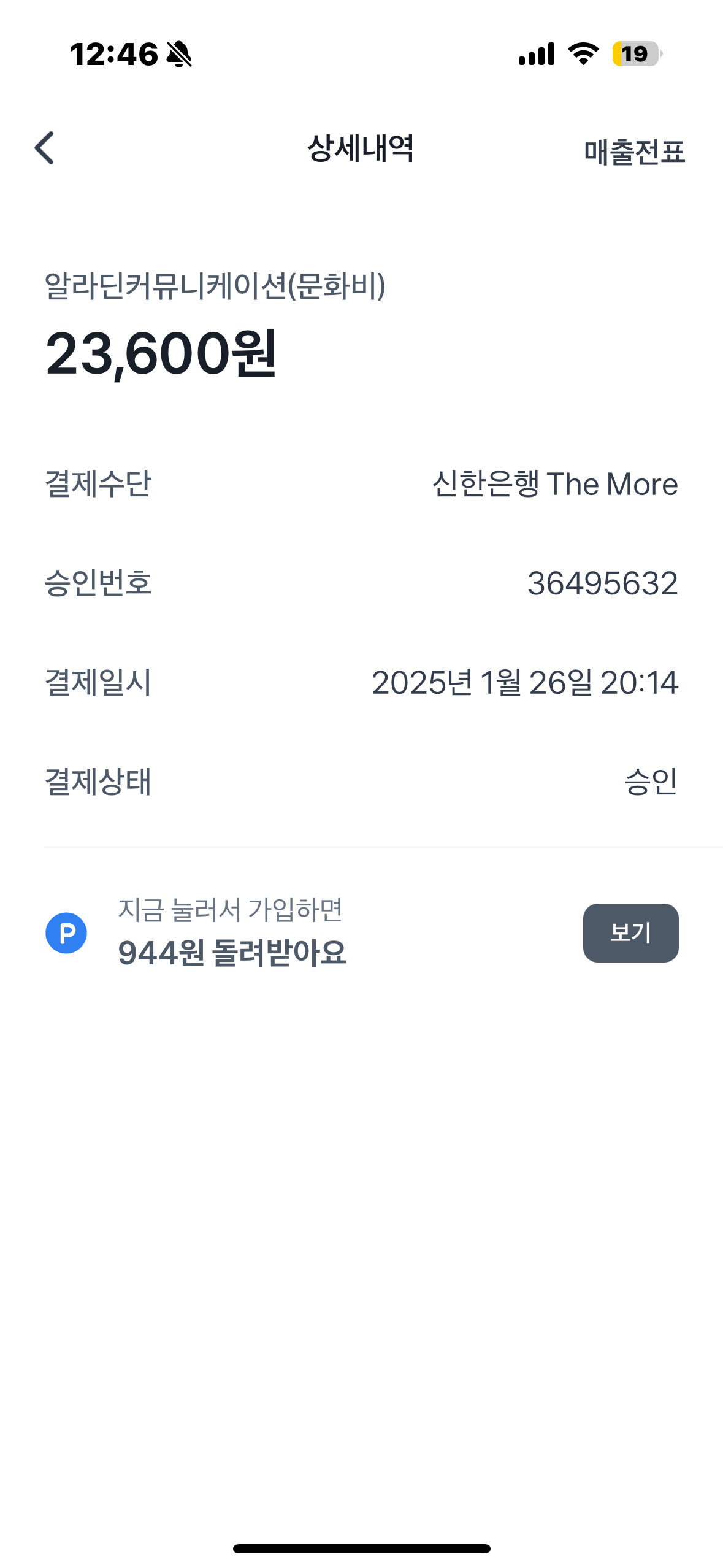This screenshot has width=723, height=1568.
Task: Go back using the top-left arrow
Action: (x=44, y=148)
